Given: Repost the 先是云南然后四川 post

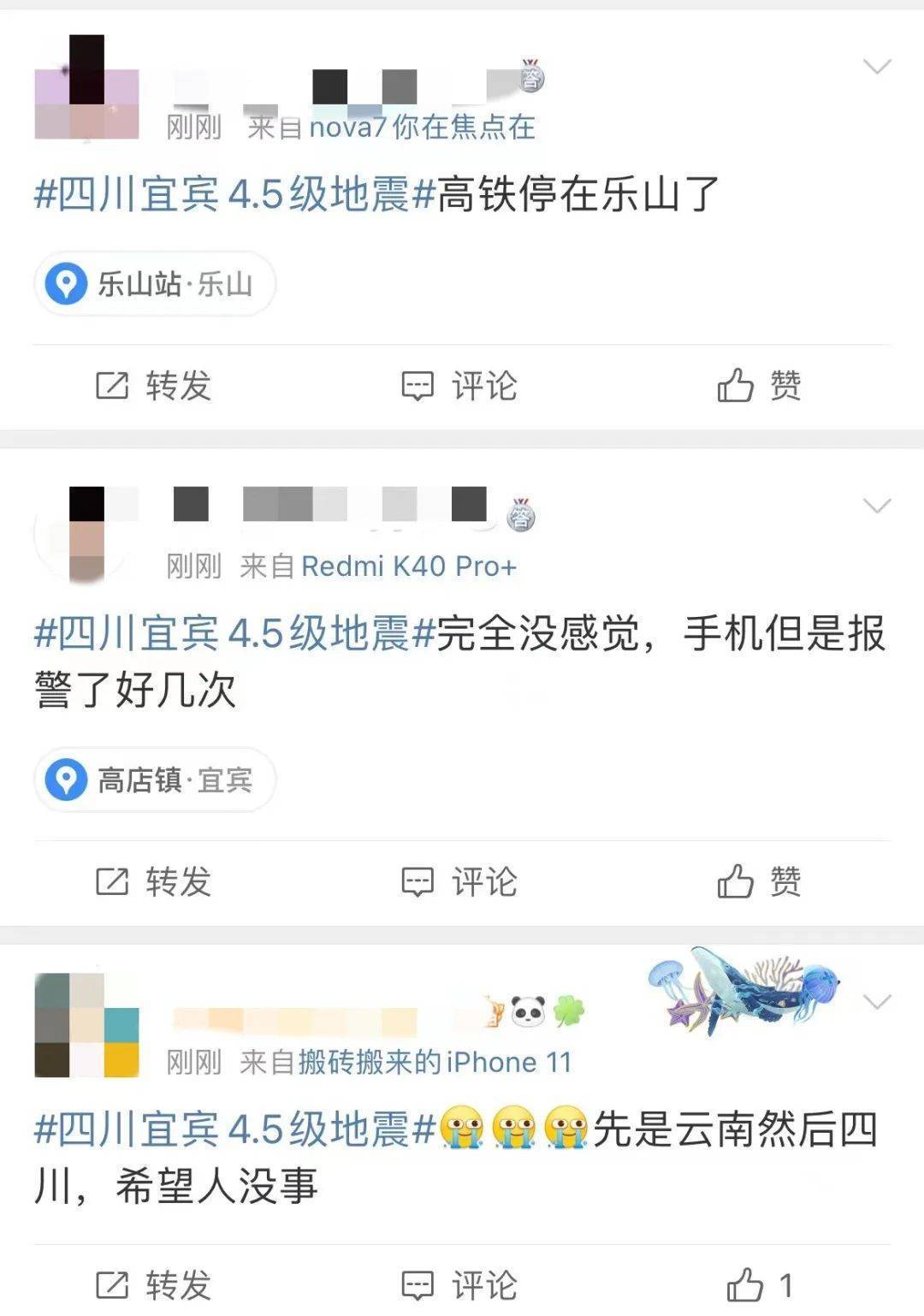Looking at the screenshot, I should click(x=154, y=1285).
